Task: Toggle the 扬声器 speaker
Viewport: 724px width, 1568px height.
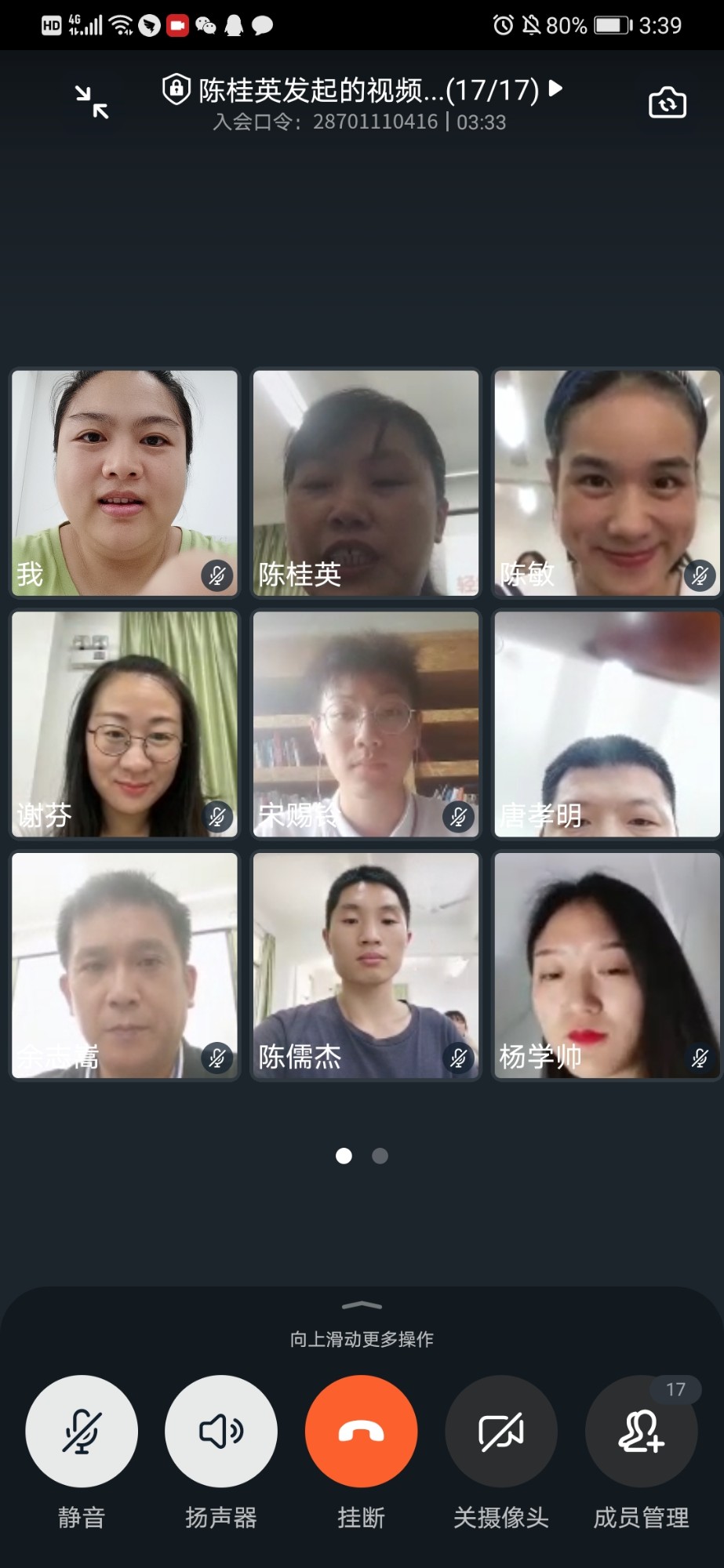Action: pos(221,1432)
